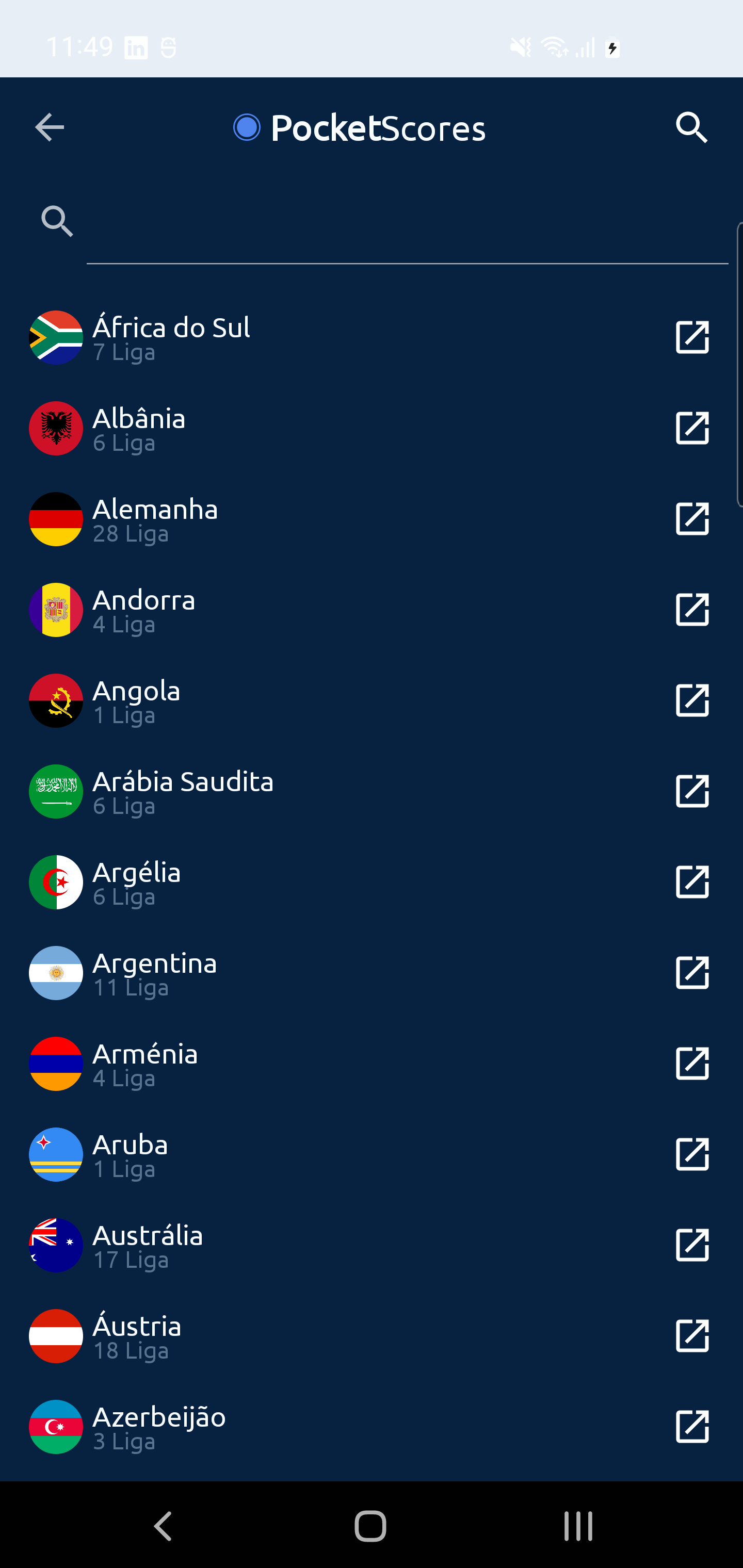Open the Albânia row
The width and height of the screenshot is (743, 1568).
[139, 428]
